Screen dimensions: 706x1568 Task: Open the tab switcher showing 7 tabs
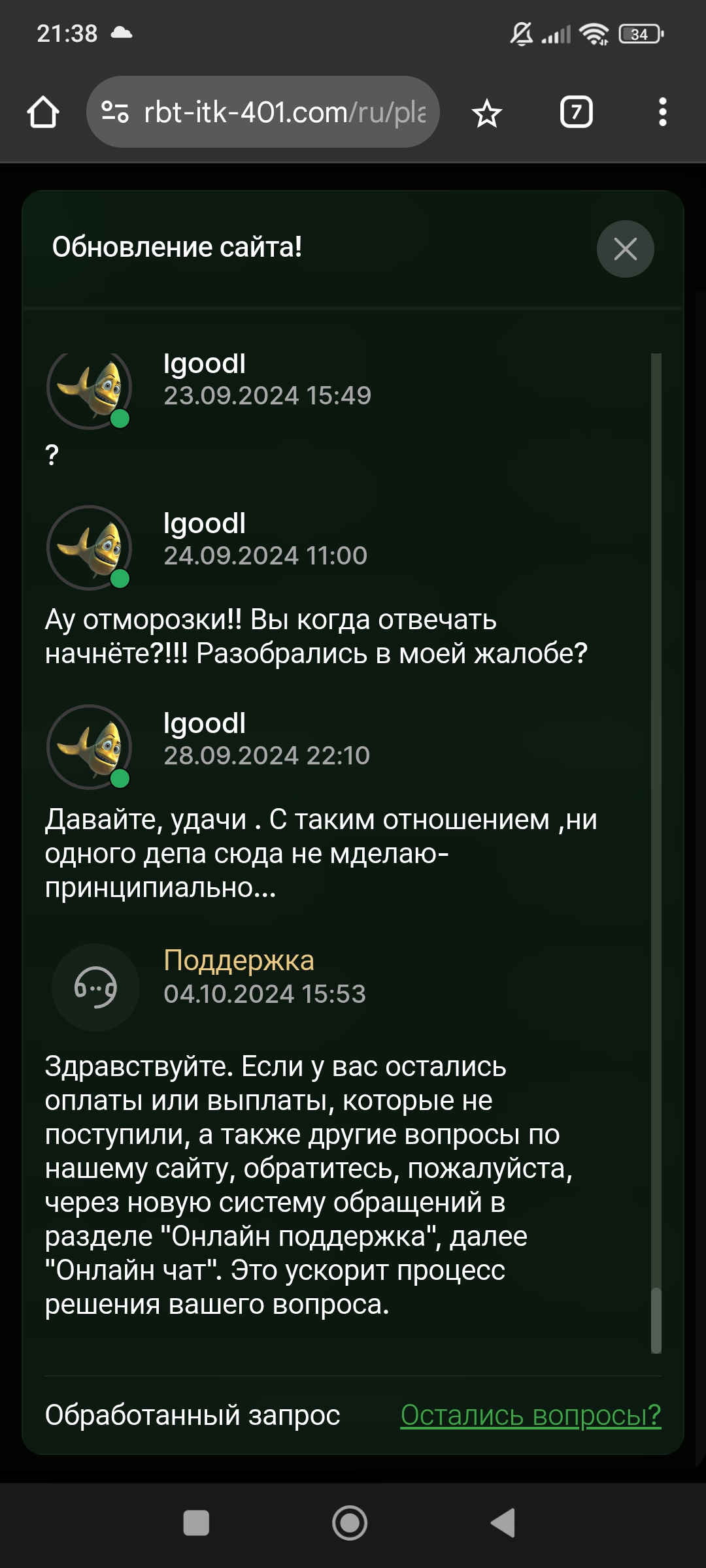click(x=576, y=112)
